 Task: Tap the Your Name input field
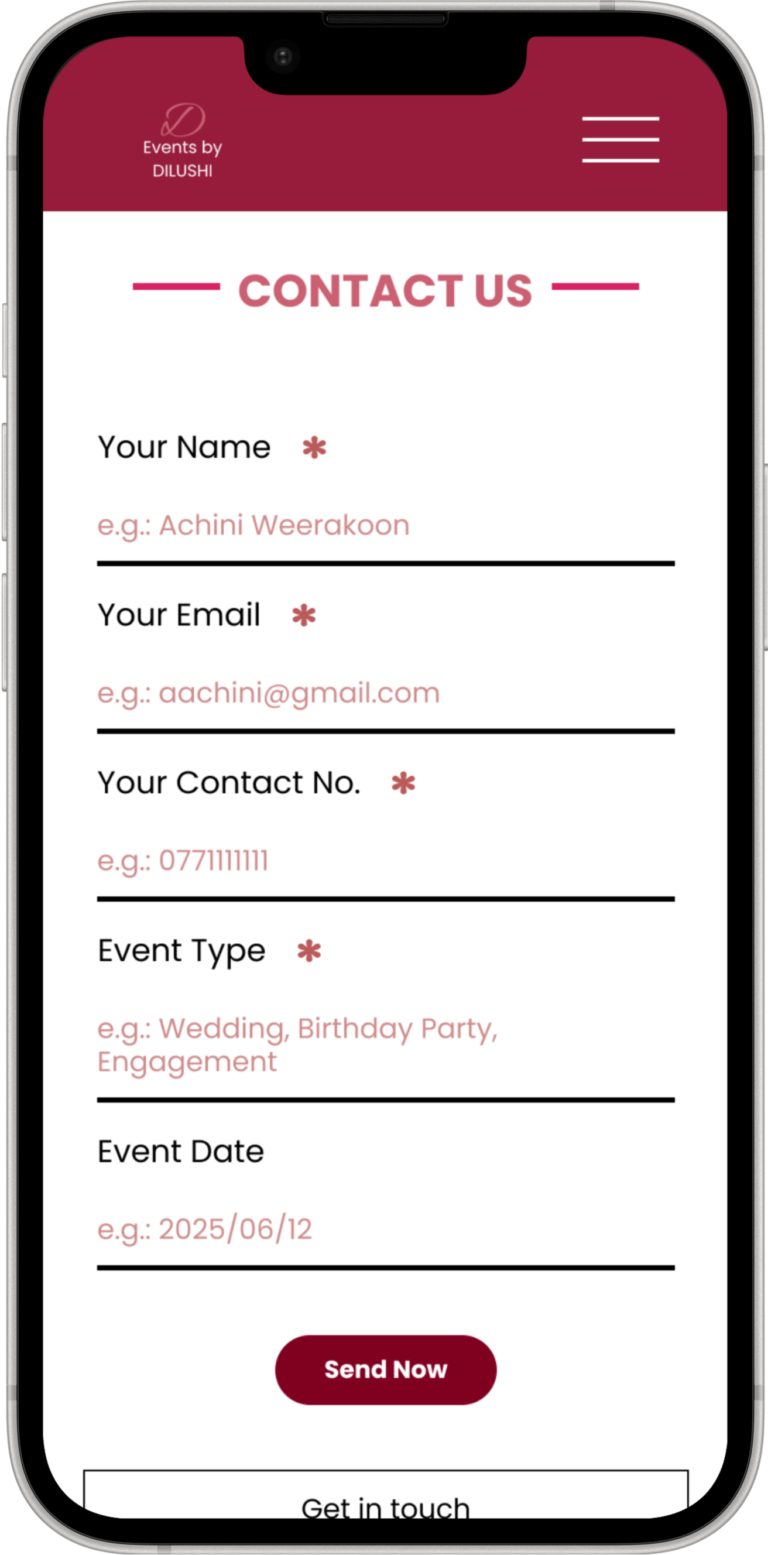(x=385, y=527)
